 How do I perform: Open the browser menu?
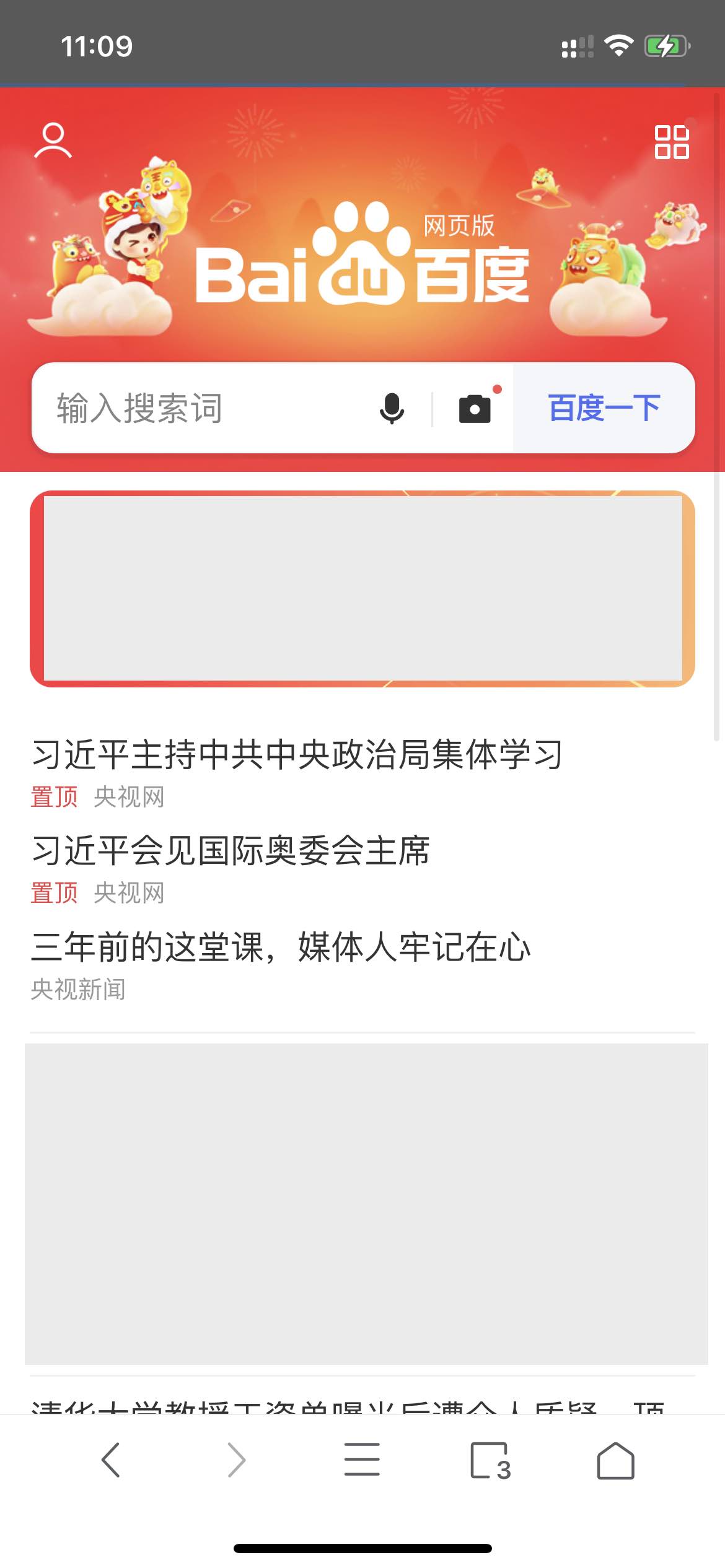click(x=362, y=1460)
